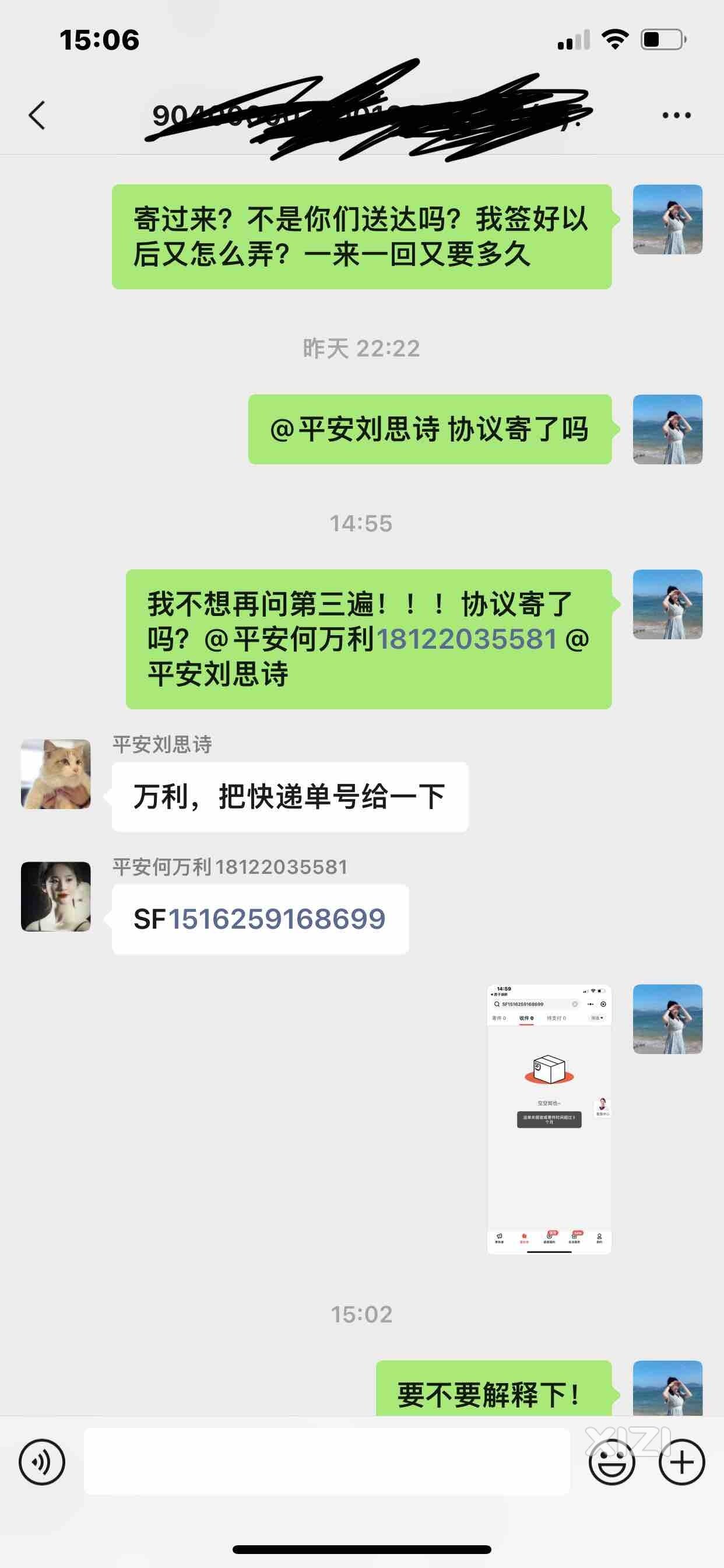
Task: Open the group chat overflow menu
Action: coord(676,115)
